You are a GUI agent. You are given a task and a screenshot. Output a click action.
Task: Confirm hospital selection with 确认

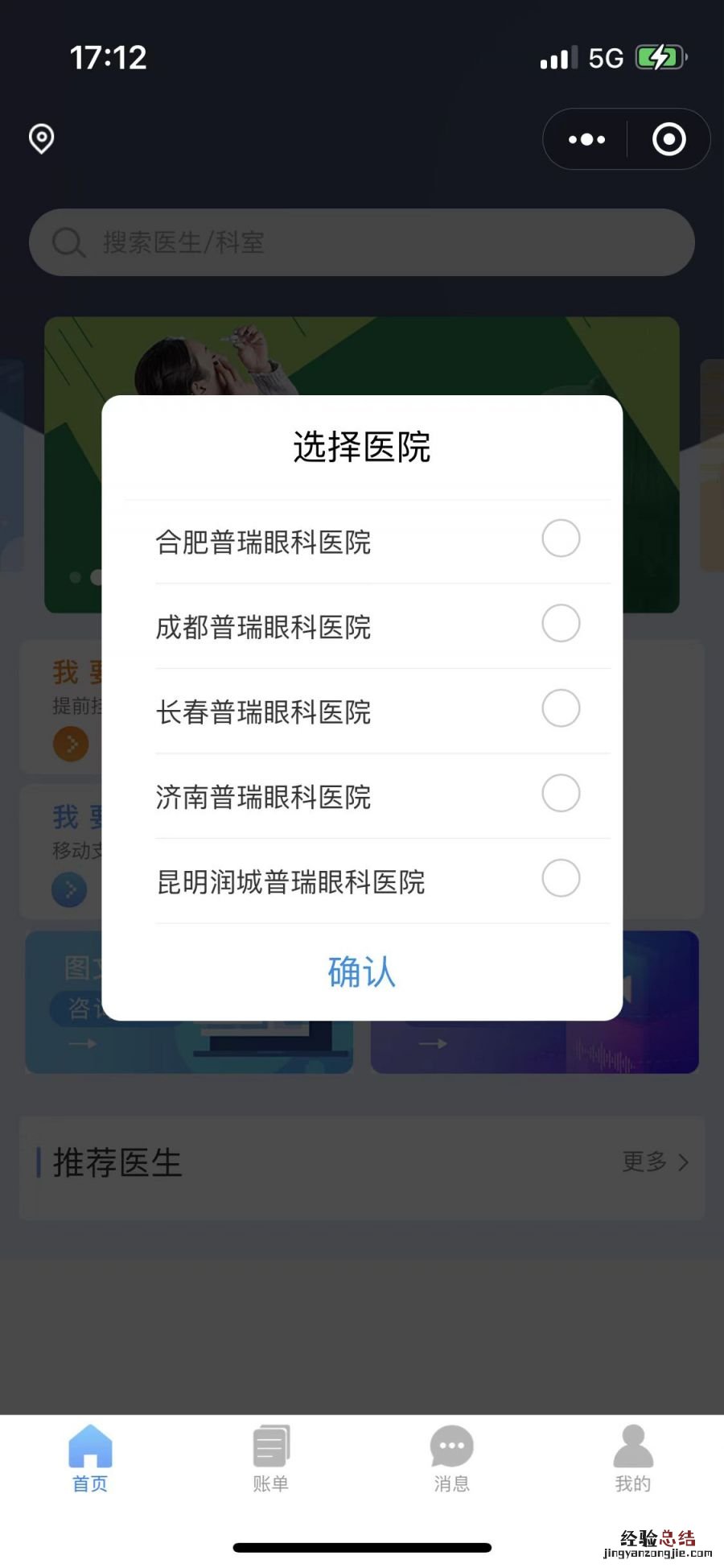(362, 972)
